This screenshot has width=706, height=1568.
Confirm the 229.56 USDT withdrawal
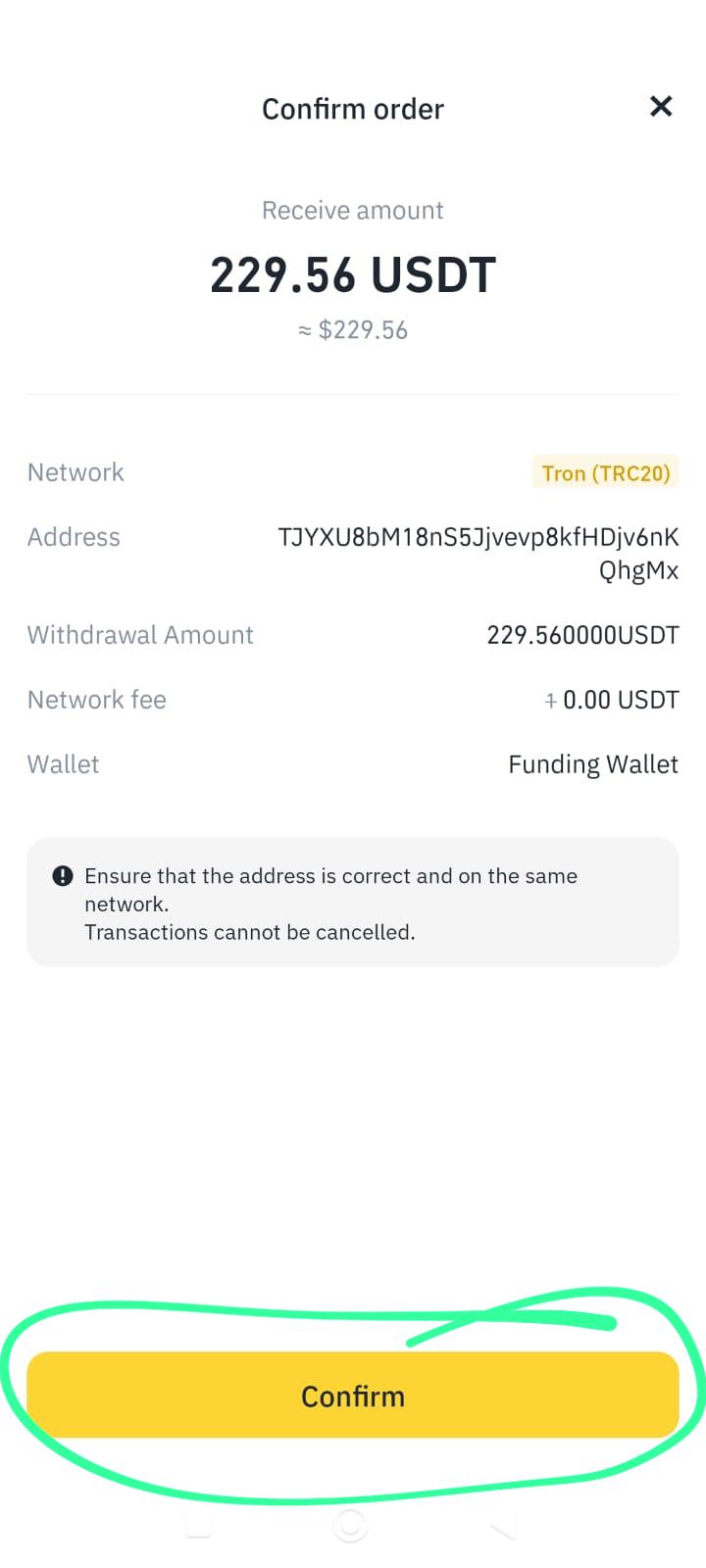[353, 1396]
